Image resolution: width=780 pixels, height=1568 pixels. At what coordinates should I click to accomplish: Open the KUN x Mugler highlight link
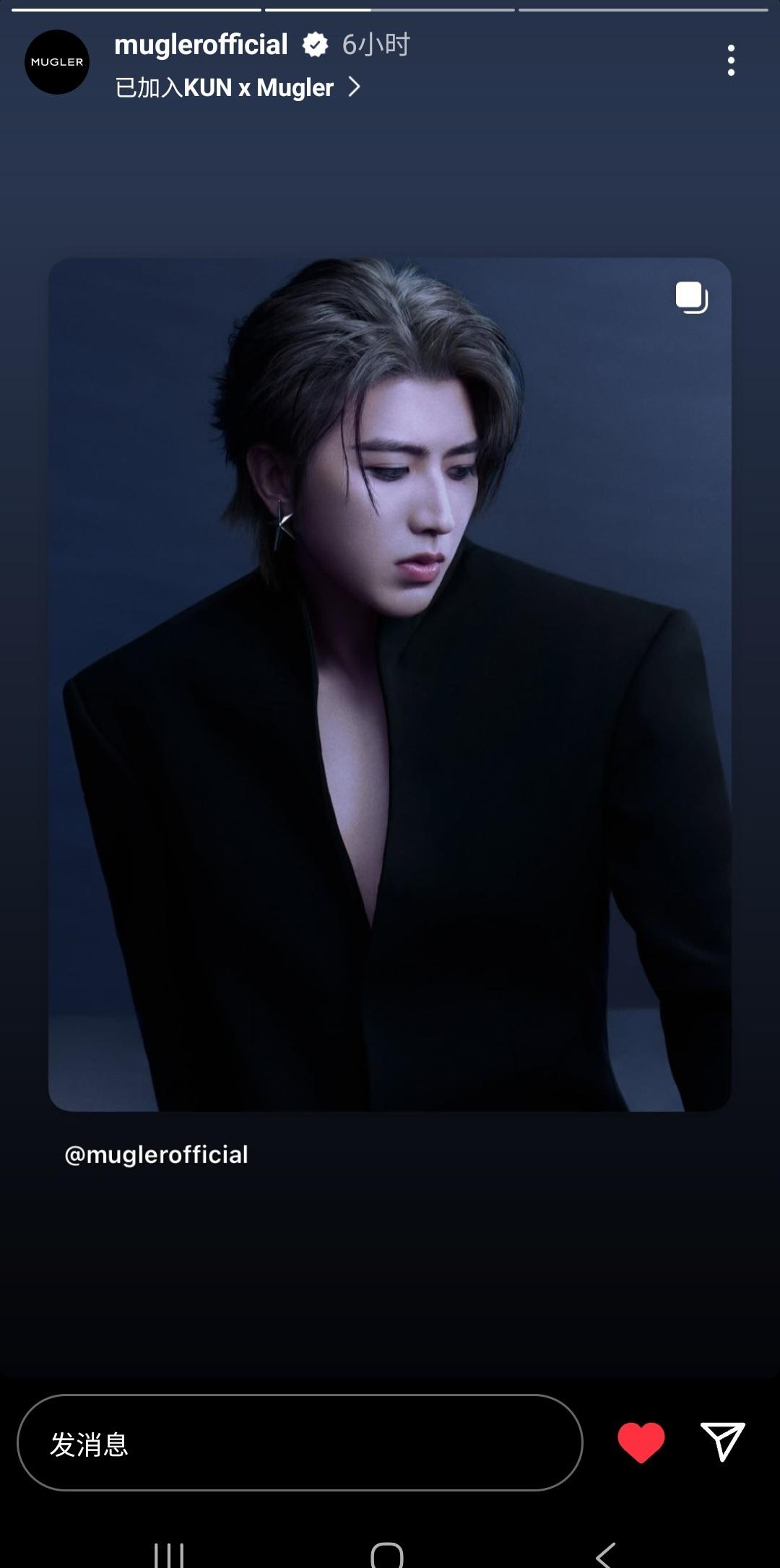point(238,87)
